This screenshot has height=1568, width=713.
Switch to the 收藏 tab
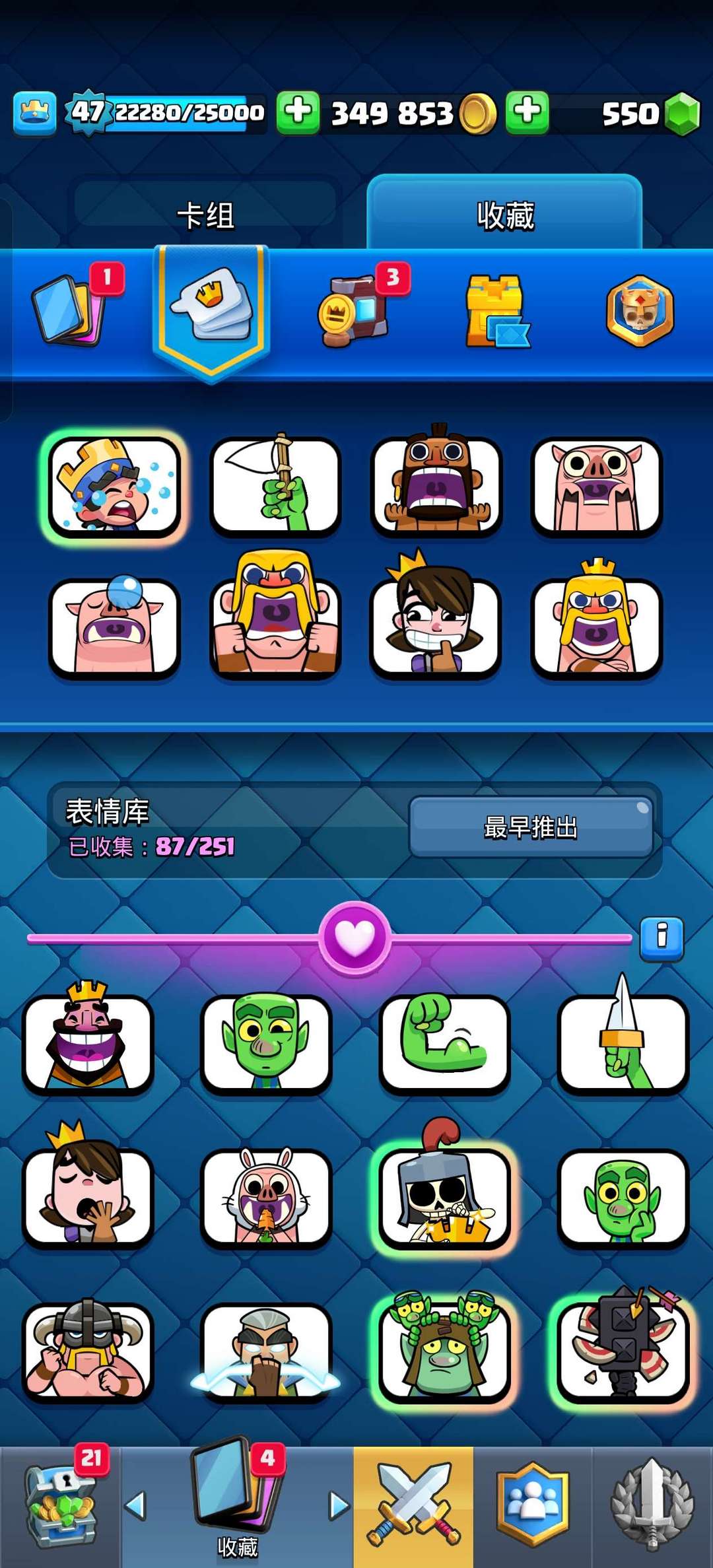click(x=505, y=214)
